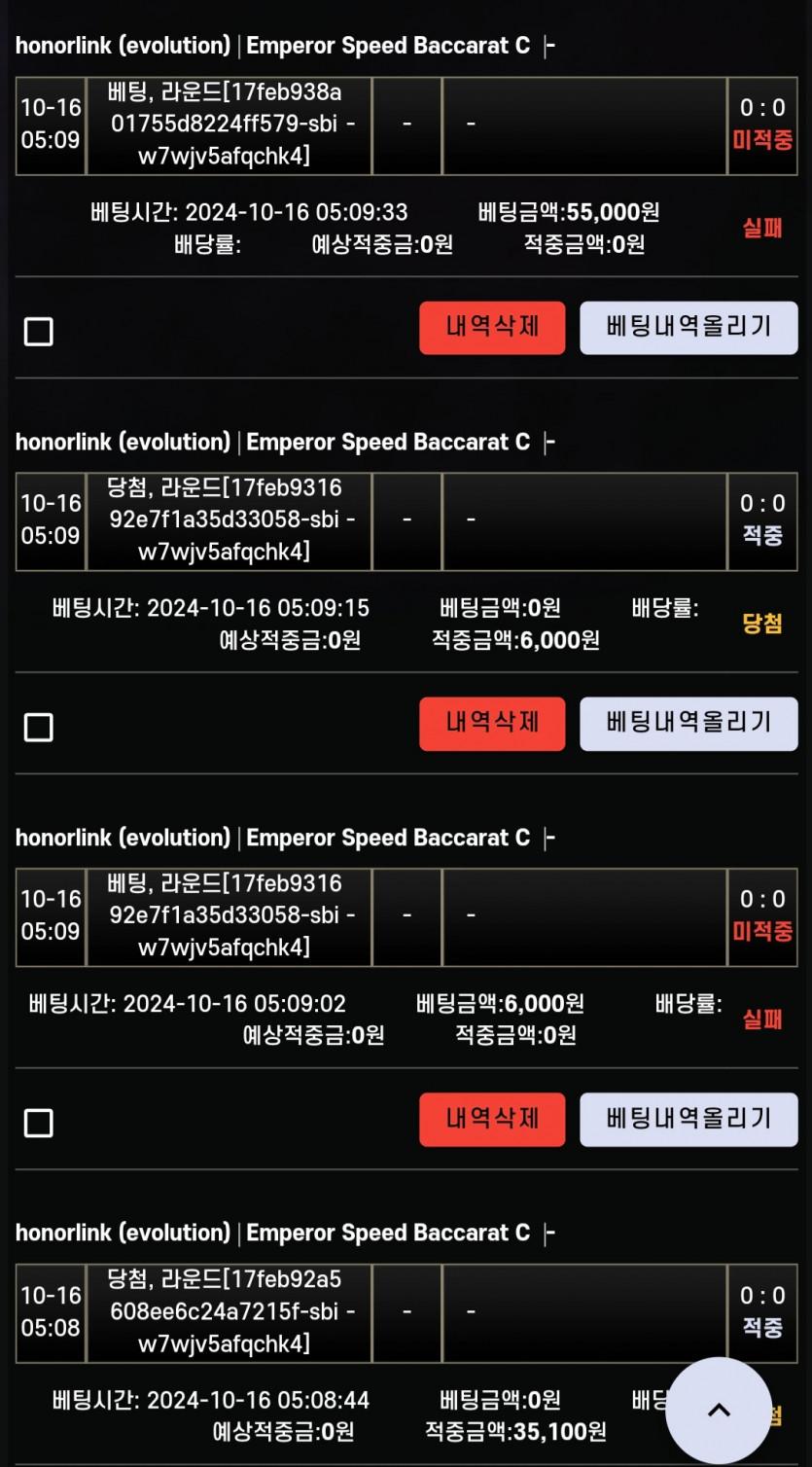Tick the checkbox for the 05:09:02 bet
The height and width of the screenshot is (1467, 812).
point(39,1123)
